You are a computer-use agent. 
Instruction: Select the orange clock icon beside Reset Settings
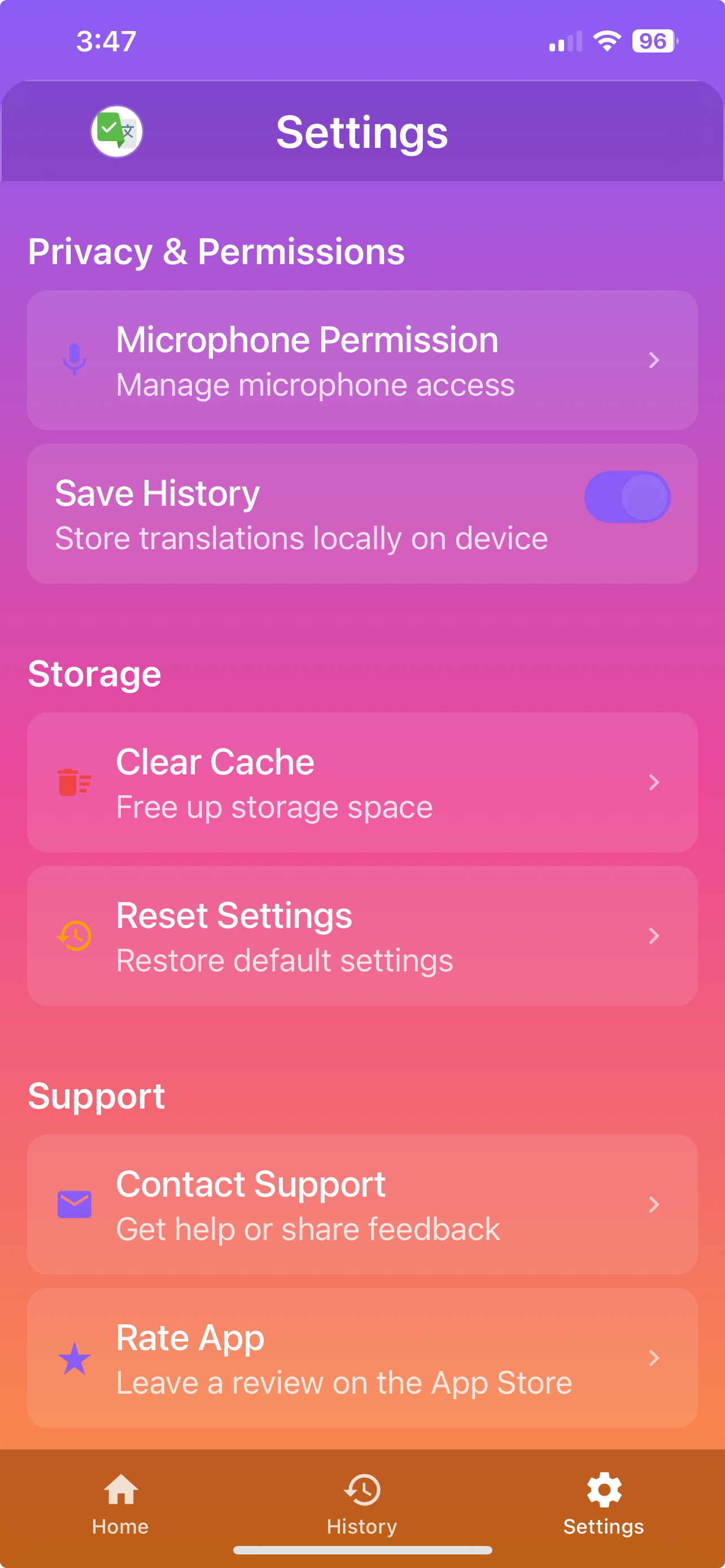click(75, 936)
